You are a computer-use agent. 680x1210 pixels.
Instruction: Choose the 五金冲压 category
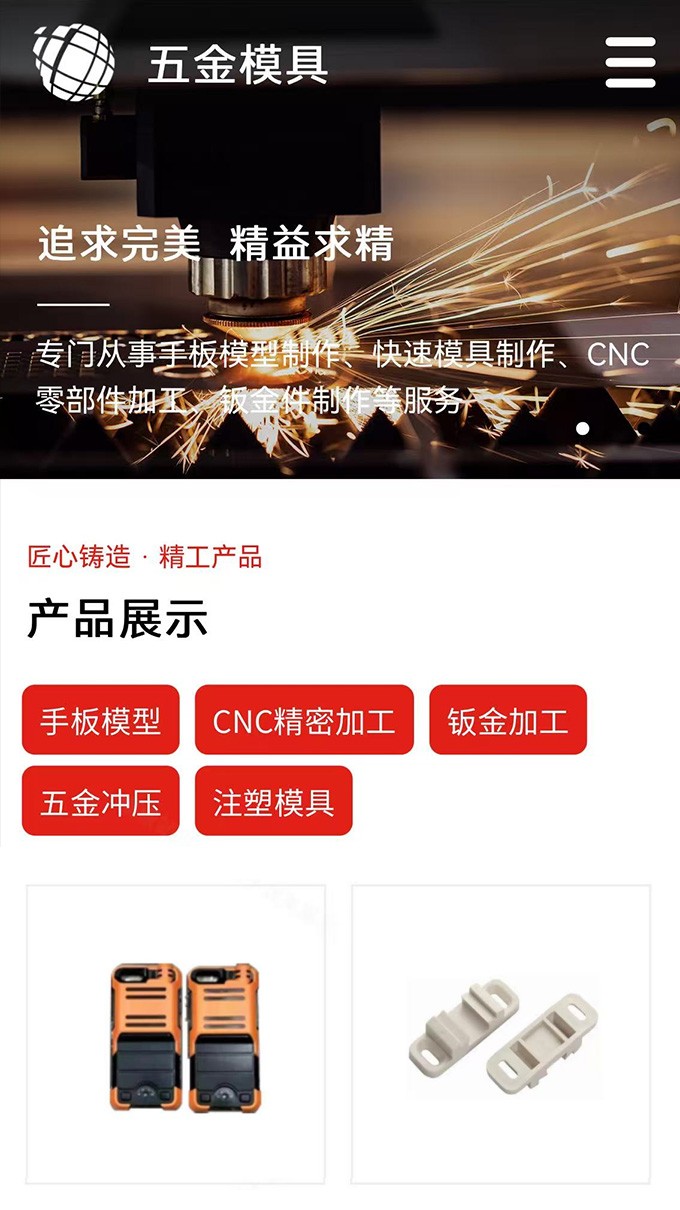101,801
